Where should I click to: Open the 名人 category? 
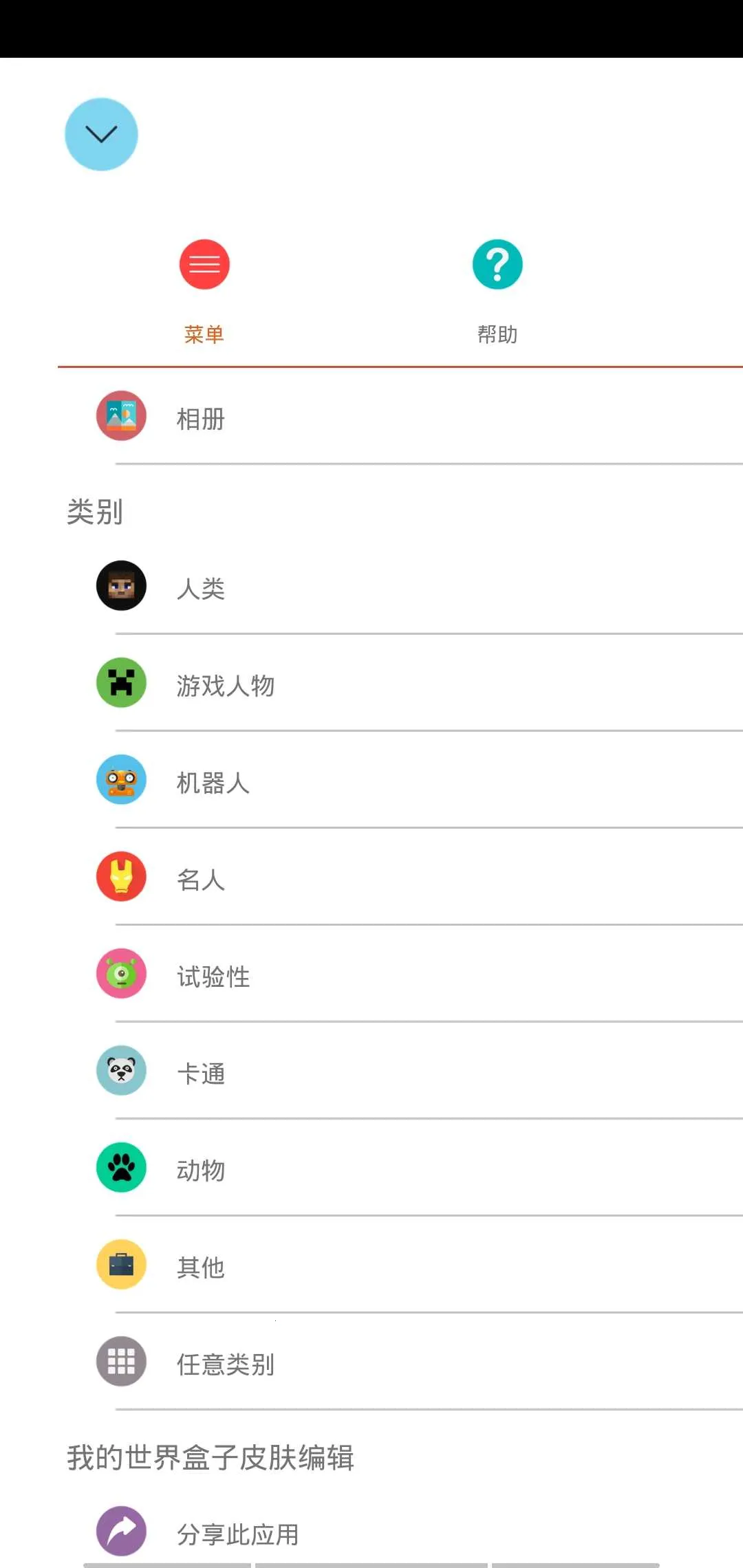pos(201,879)
